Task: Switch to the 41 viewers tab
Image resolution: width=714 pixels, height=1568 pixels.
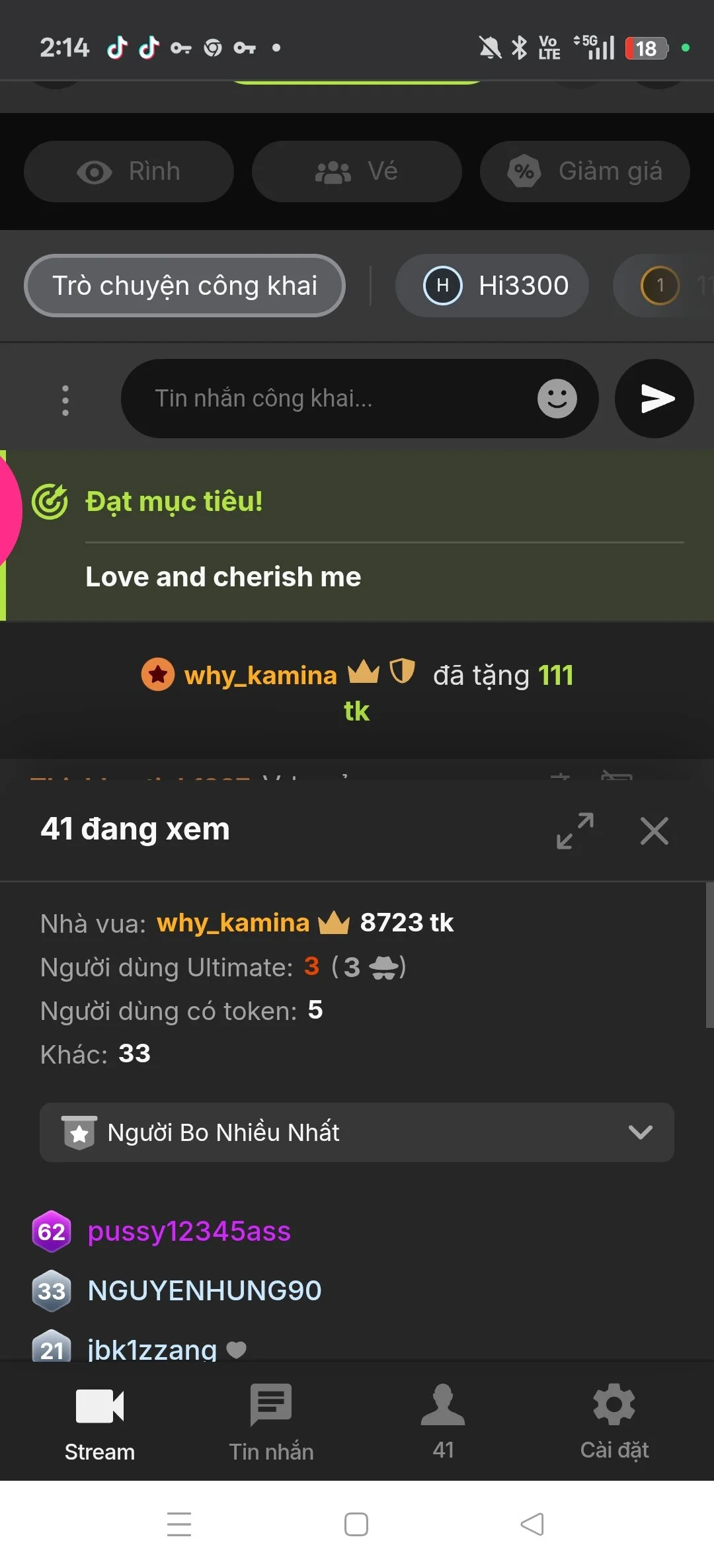Action: point(443,1420)
